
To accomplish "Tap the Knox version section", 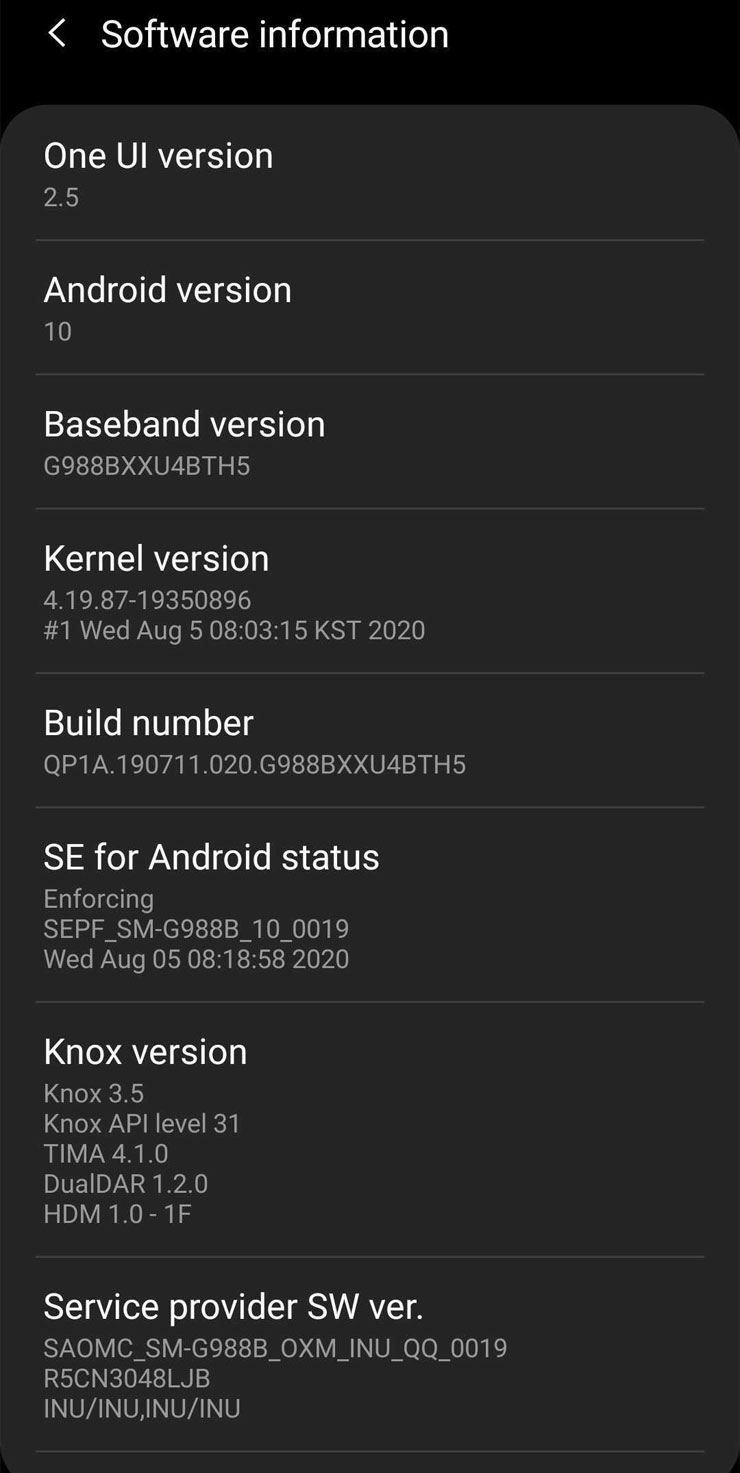I will coord(145,1052).
